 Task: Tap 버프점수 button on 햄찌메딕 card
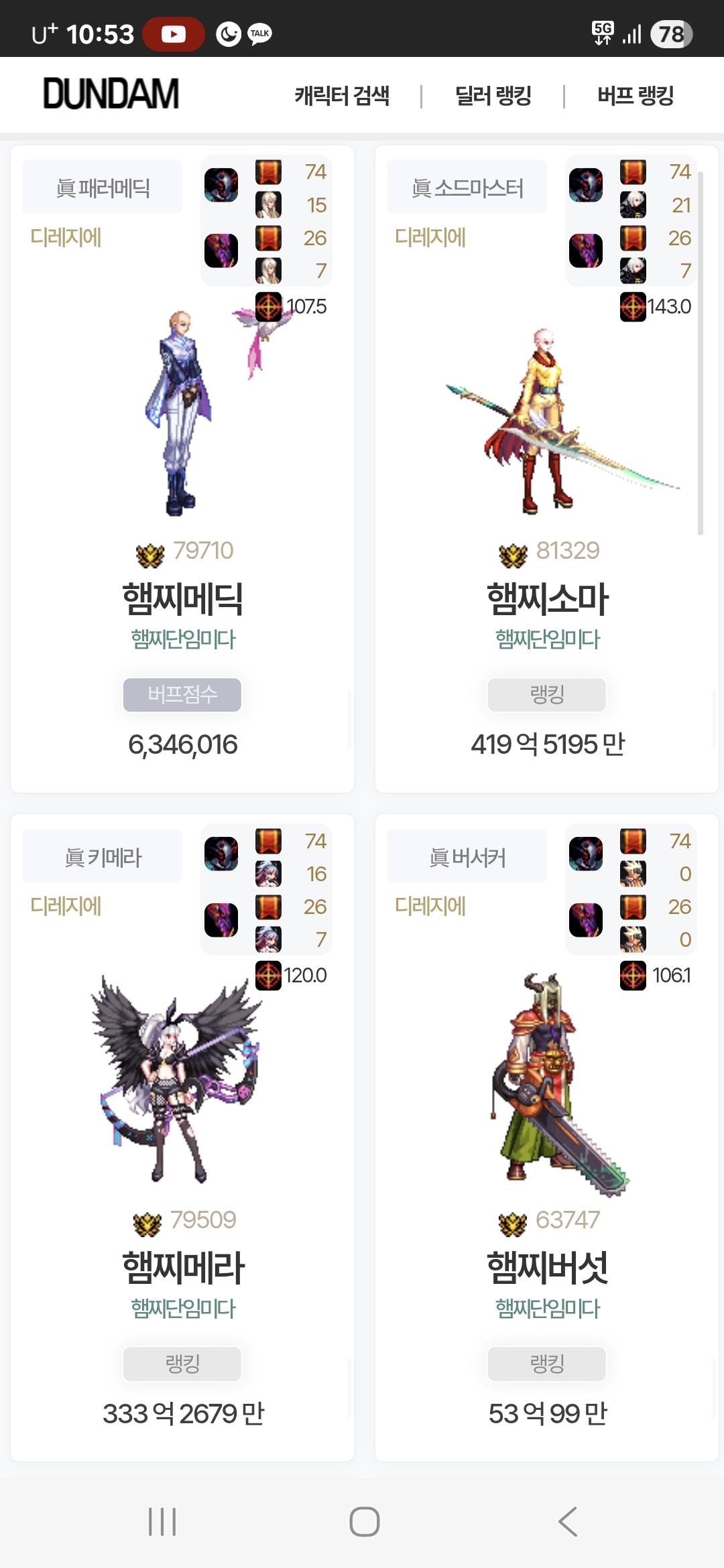click(182, 694)
